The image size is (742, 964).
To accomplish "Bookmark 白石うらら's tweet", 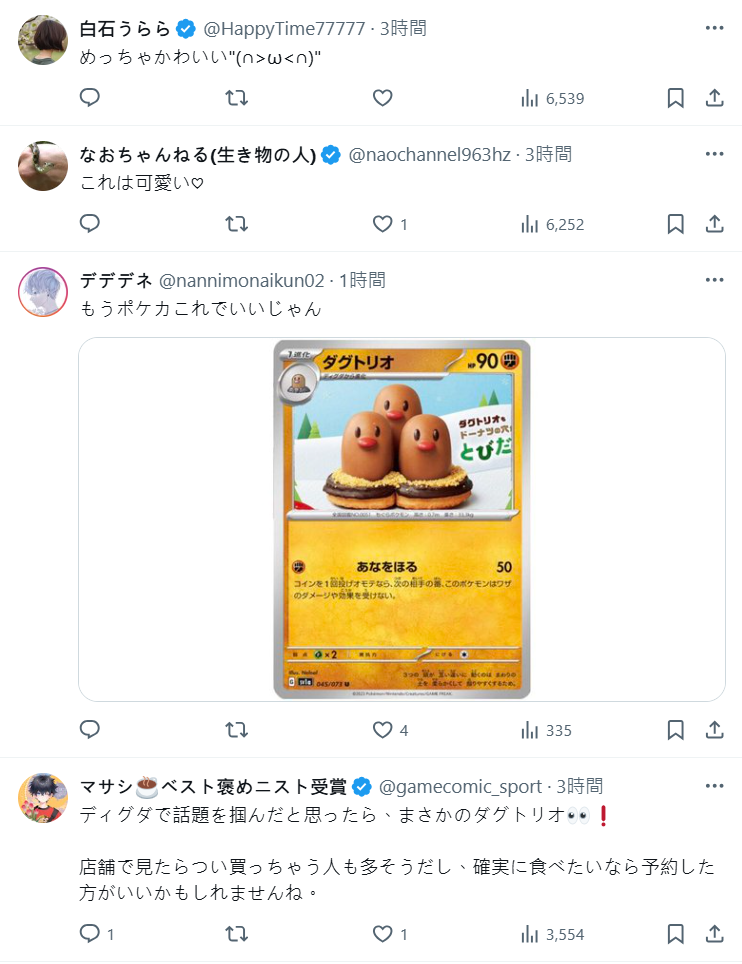I will (x=675, y=98).
